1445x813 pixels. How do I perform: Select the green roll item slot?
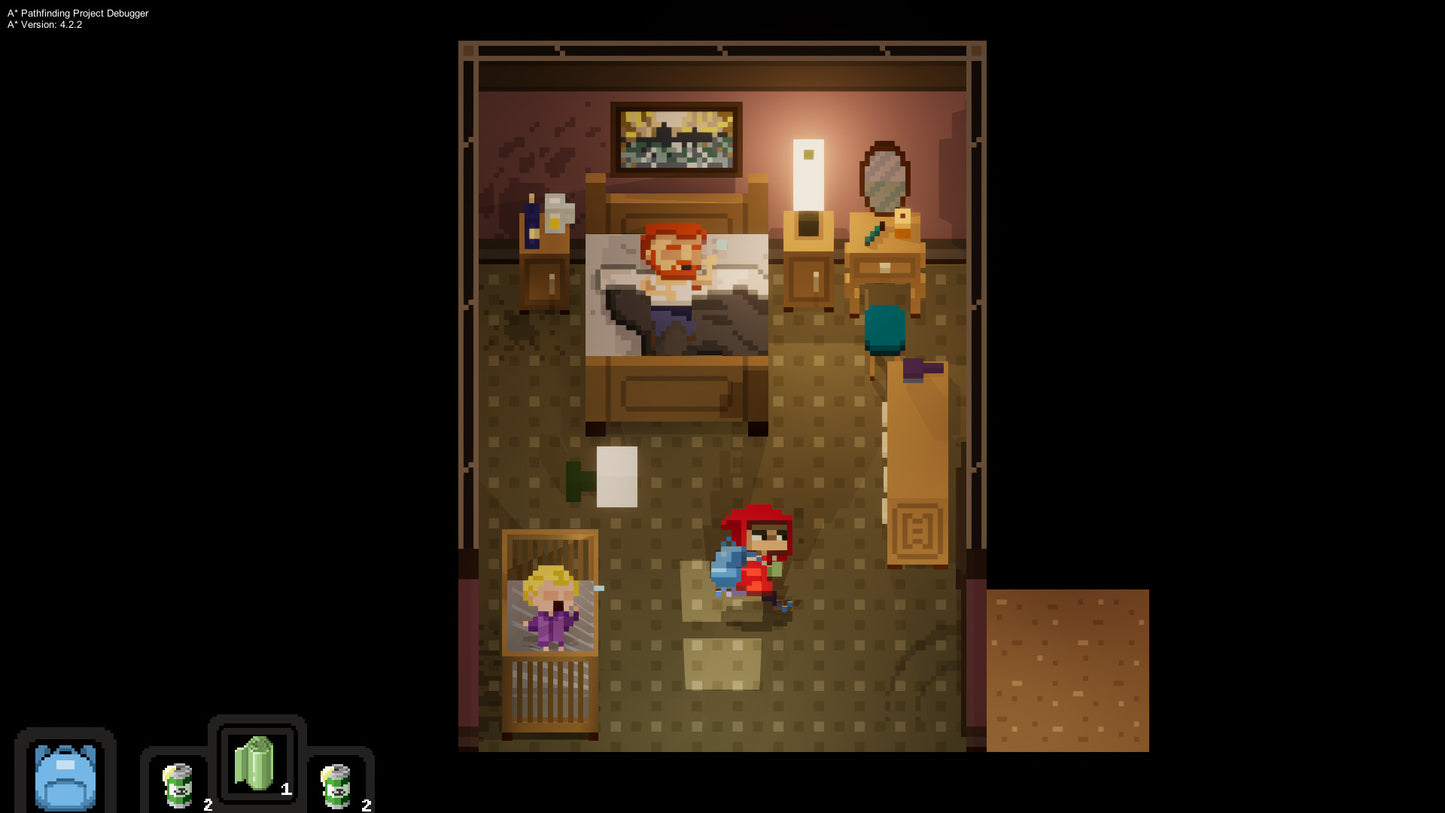tap(256, 763)
